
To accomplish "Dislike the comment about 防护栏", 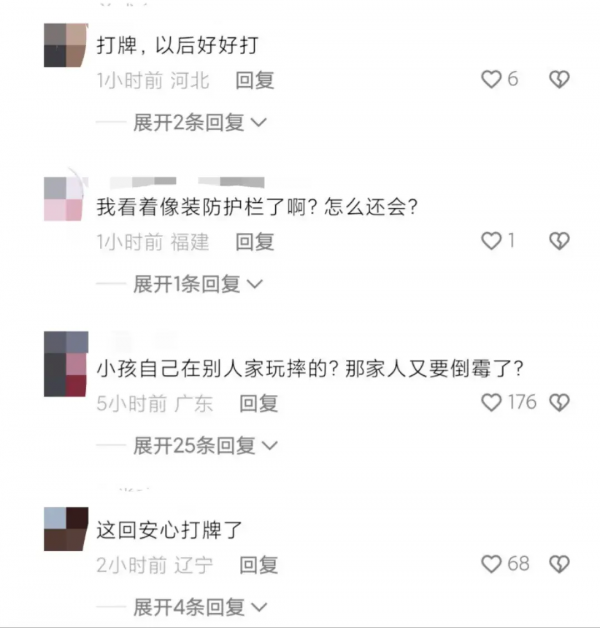I will point(559,241).
